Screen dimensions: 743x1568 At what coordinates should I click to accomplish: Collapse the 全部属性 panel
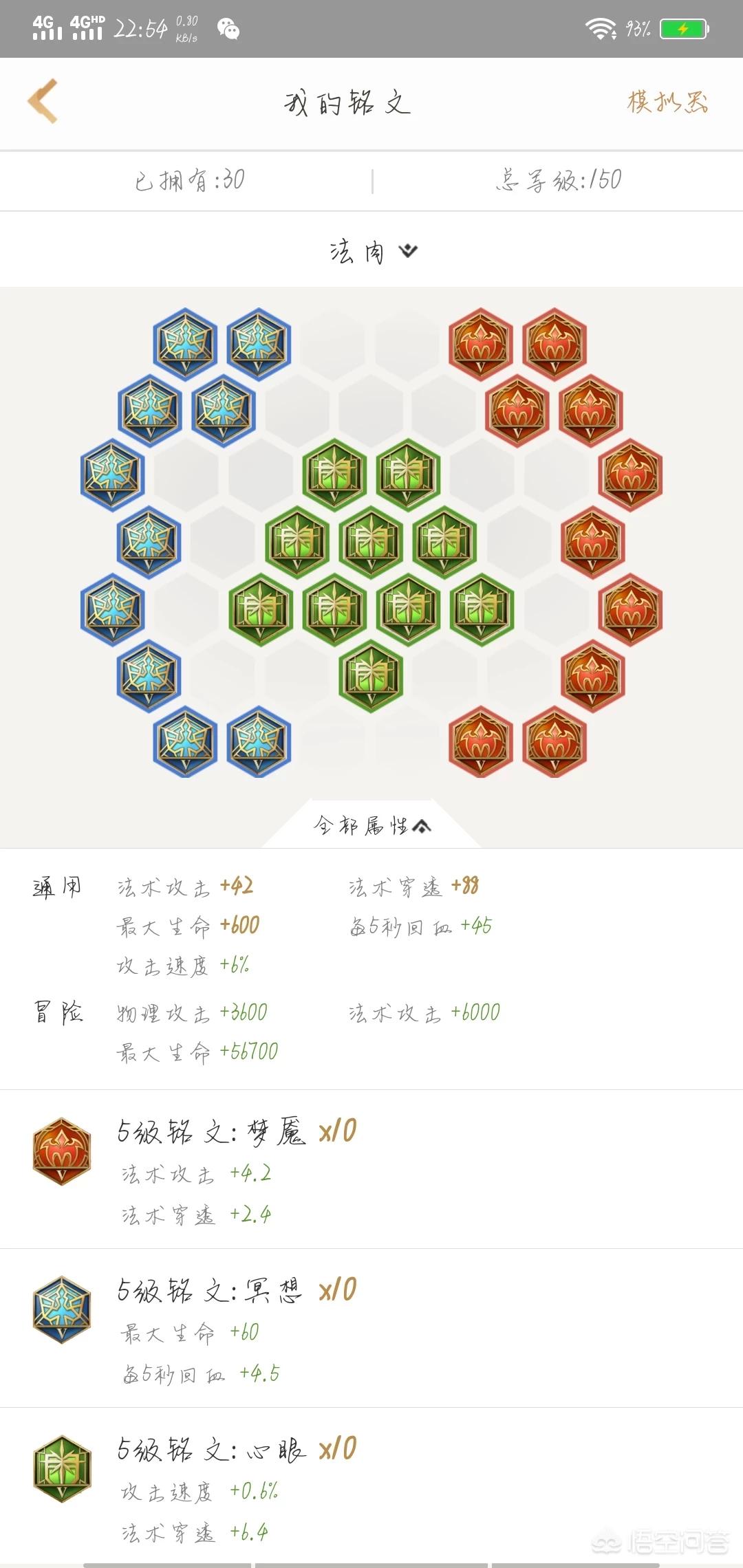372,825
